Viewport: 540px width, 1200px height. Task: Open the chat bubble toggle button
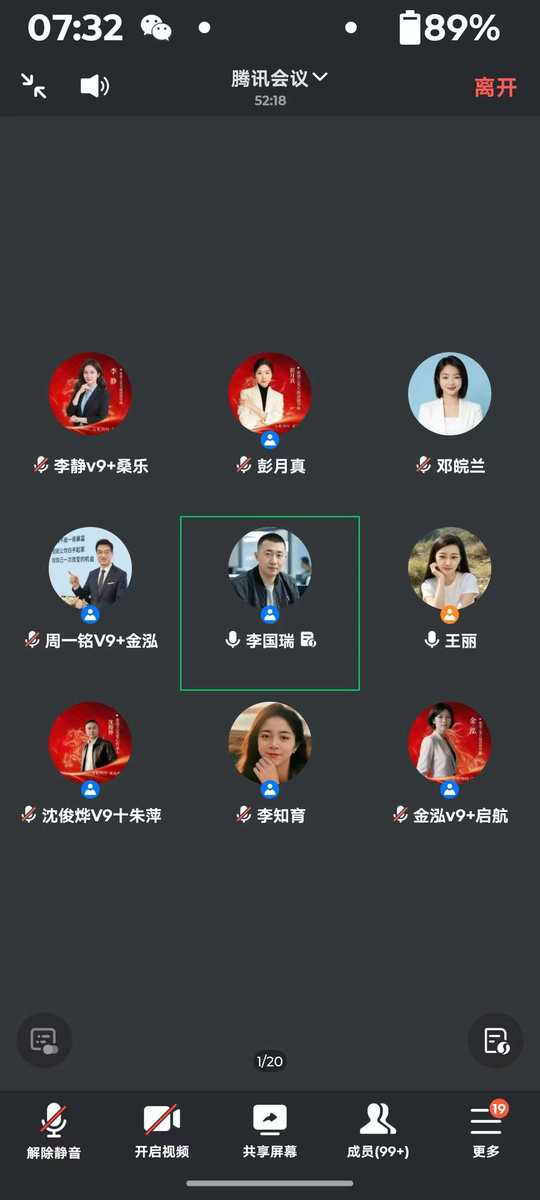[44, 1040]
